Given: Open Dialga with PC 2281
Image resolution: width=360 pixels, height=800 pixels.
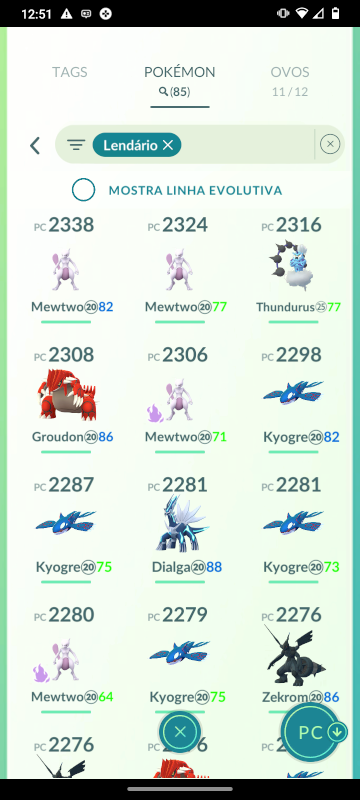Looking at the screenshot, I should [180, 529].
